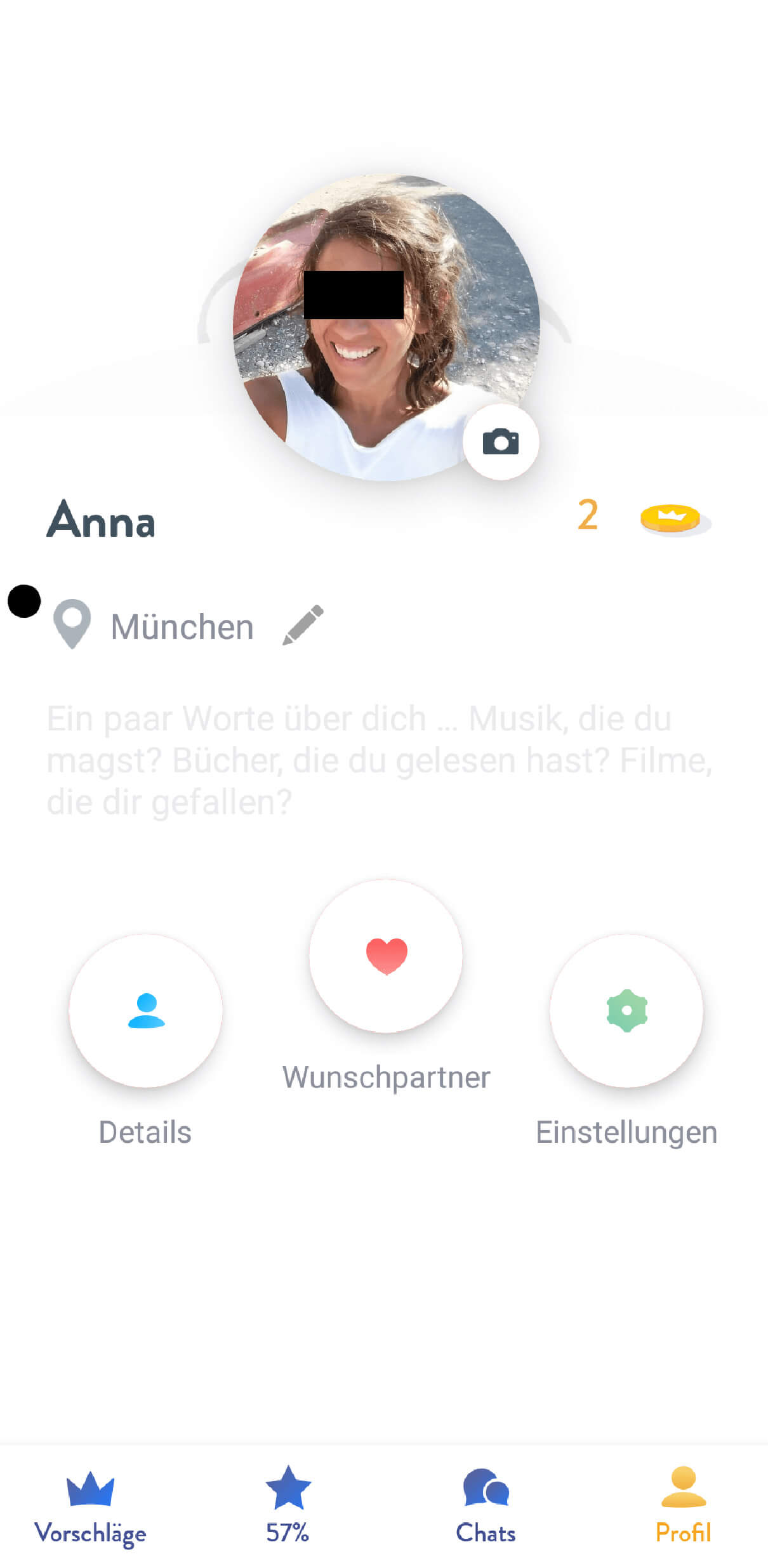Open the 57% star tab

288,1505
